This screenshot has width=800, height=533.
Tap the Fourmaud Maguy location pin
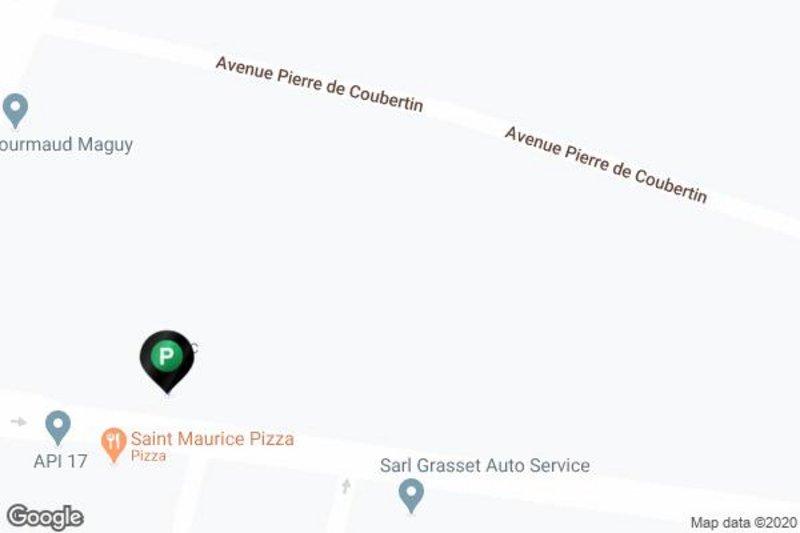(x=15, y=109)
